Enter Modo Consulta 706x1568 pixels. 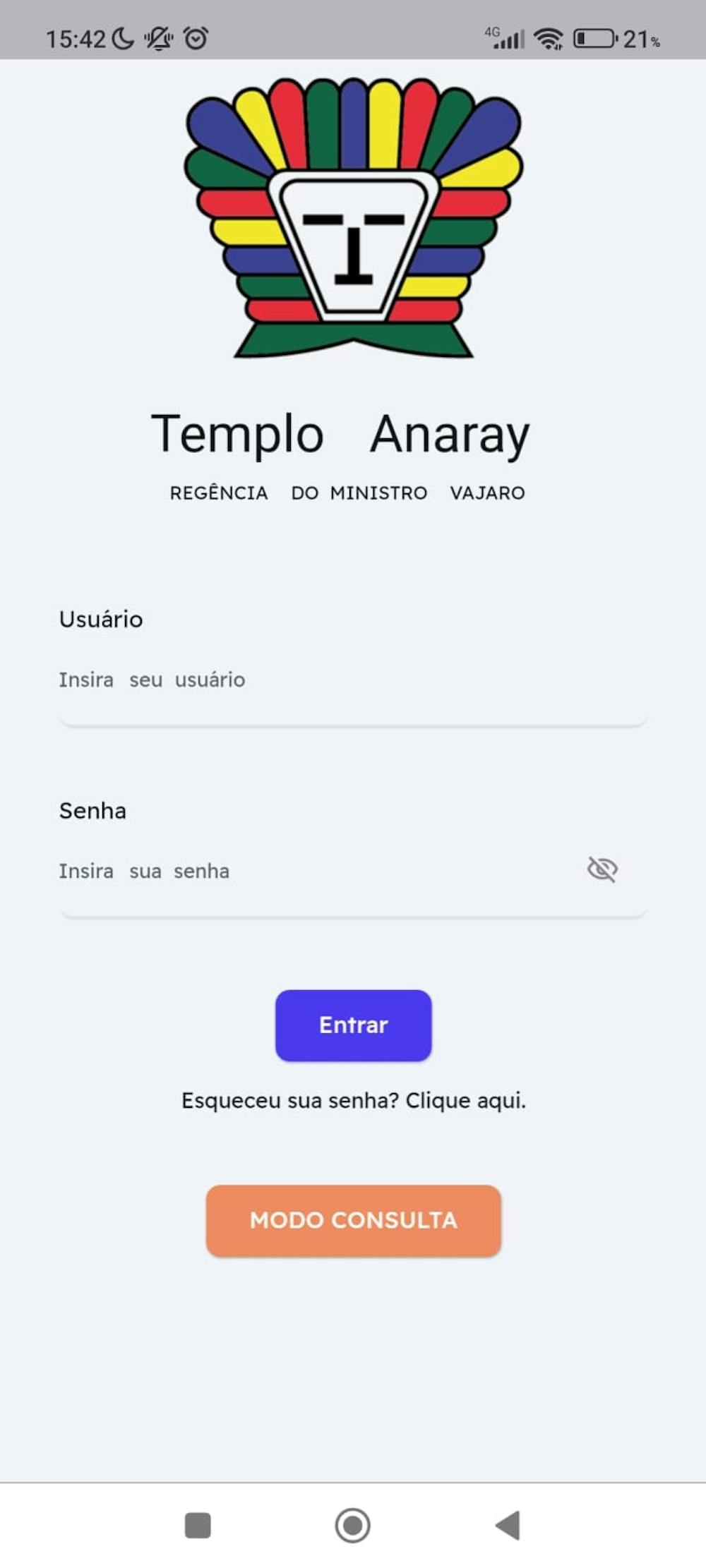click(x=353, y=1220)
